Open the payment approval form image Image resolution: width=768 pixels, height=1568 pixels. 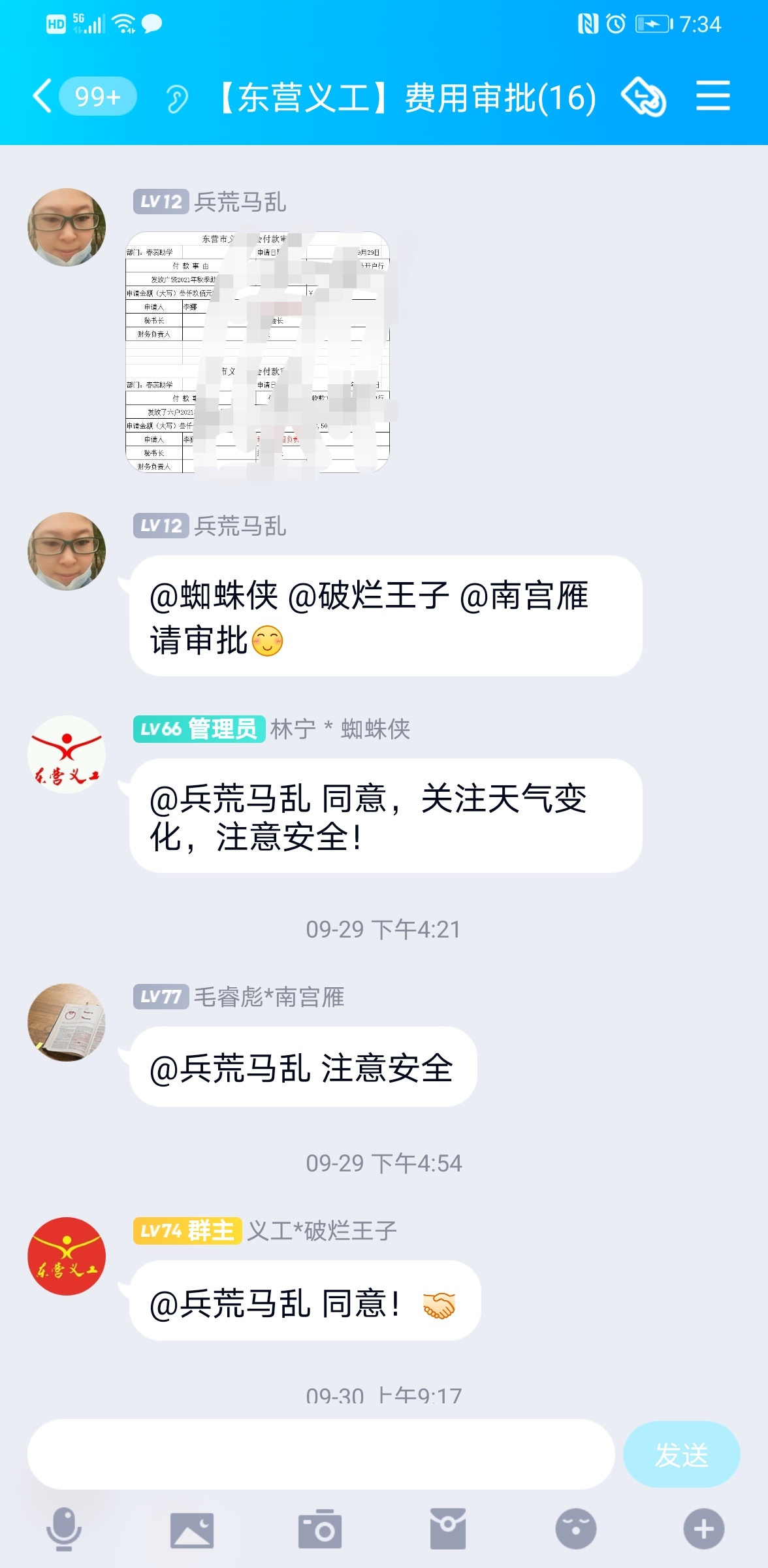[x=257, y=352]
